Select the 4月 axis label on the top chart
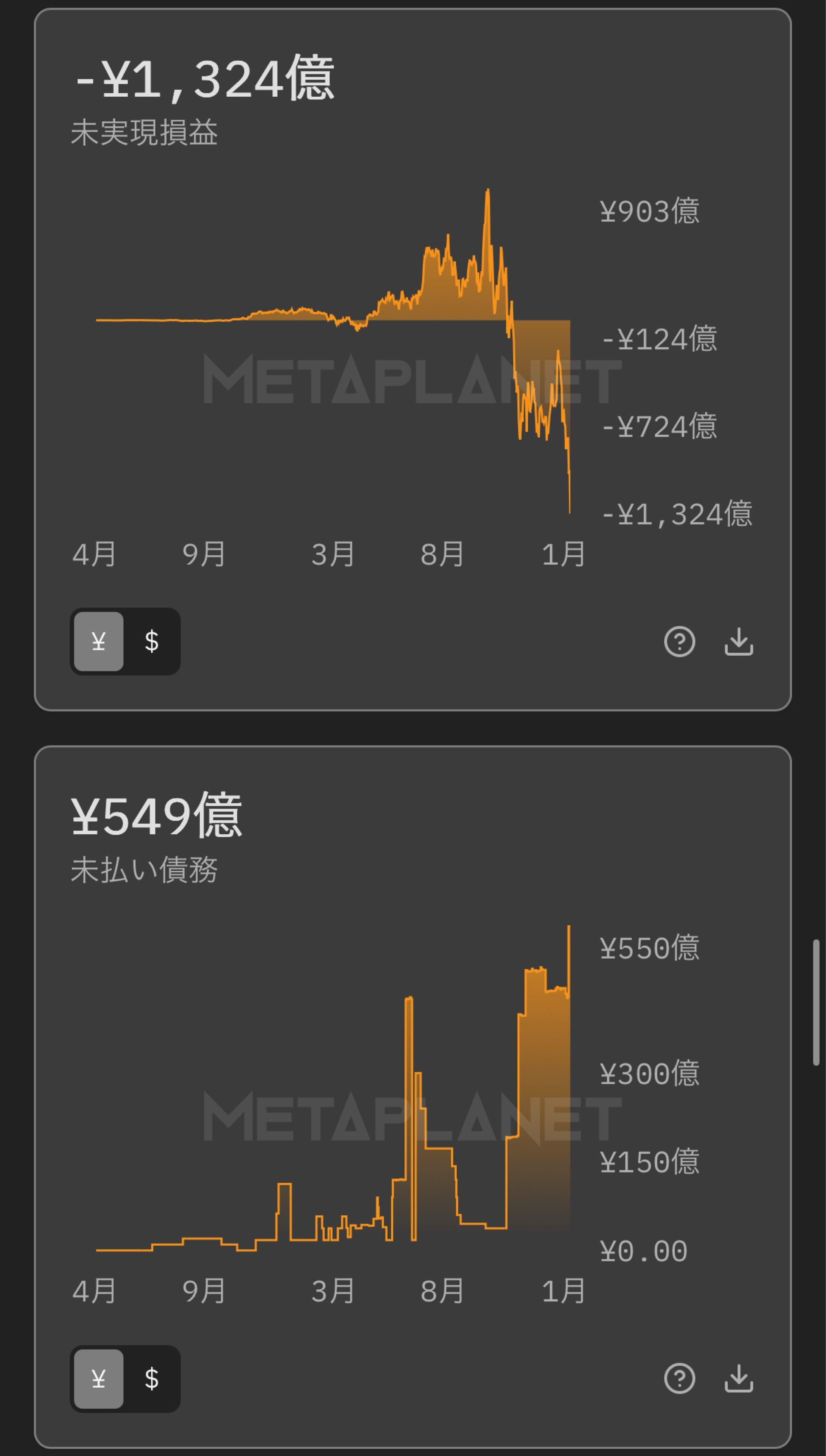Viewport: 826px width, 1456px height. point(94,555)
